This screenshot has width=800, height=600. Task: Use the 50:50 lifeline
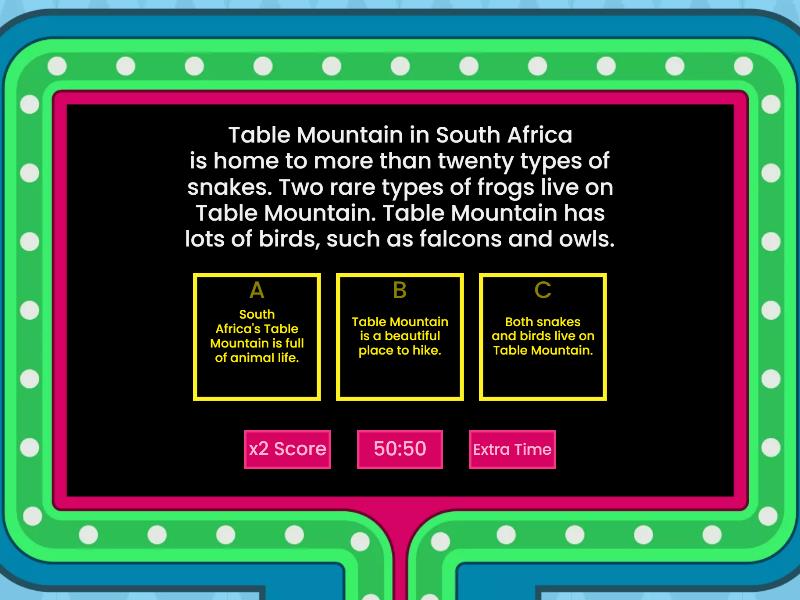[x=400, y=449]
